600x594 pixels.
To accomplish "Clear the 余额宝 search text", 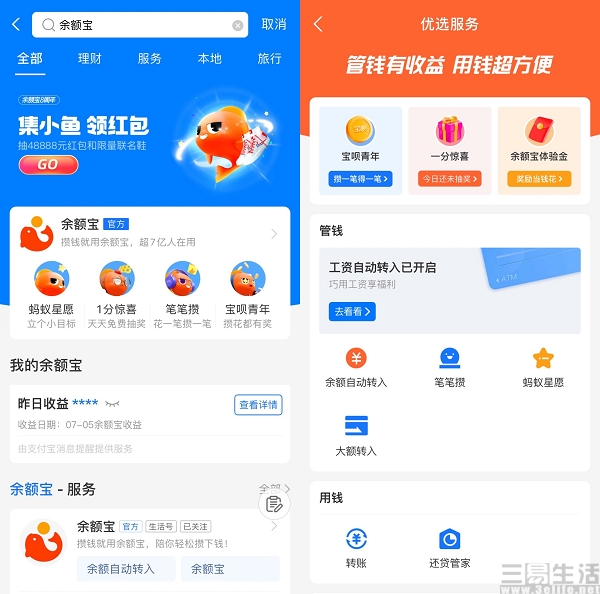I will click(x=238, y=25).
